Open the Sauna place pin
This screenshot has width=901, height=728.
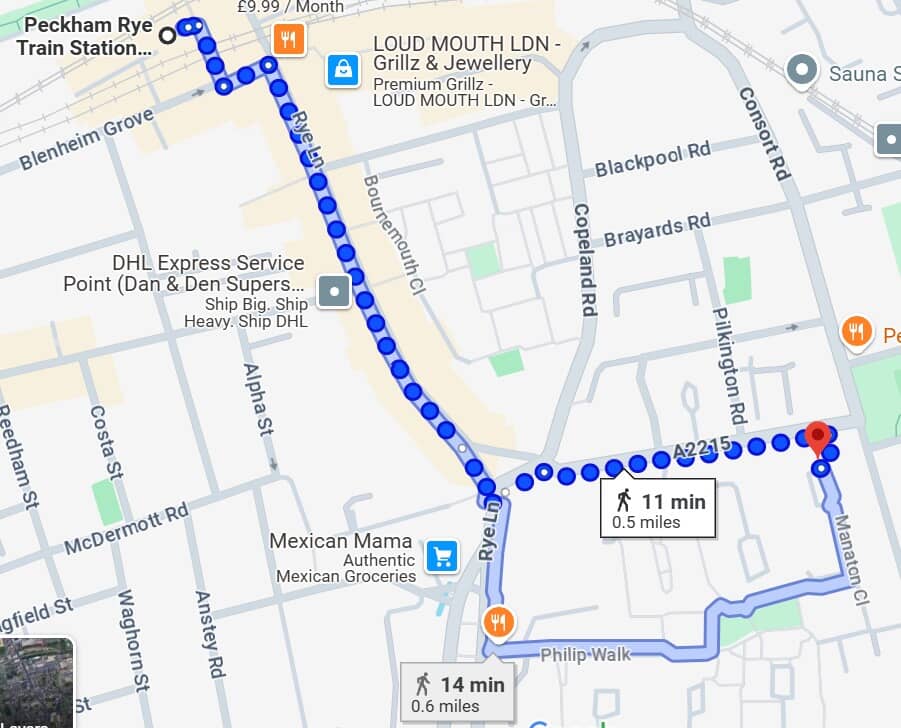(801, 70)
